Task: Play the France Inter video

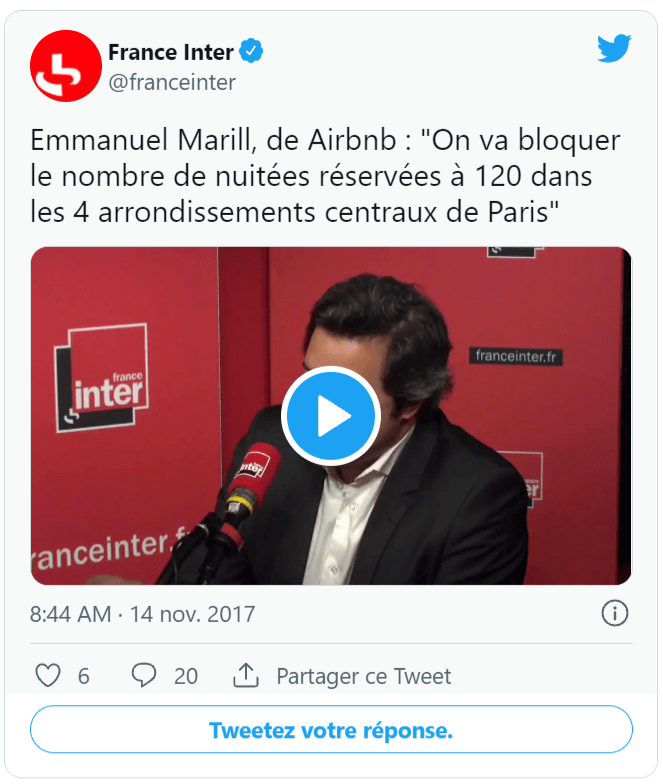Action: pyautogui.click(x=331, y=416)
